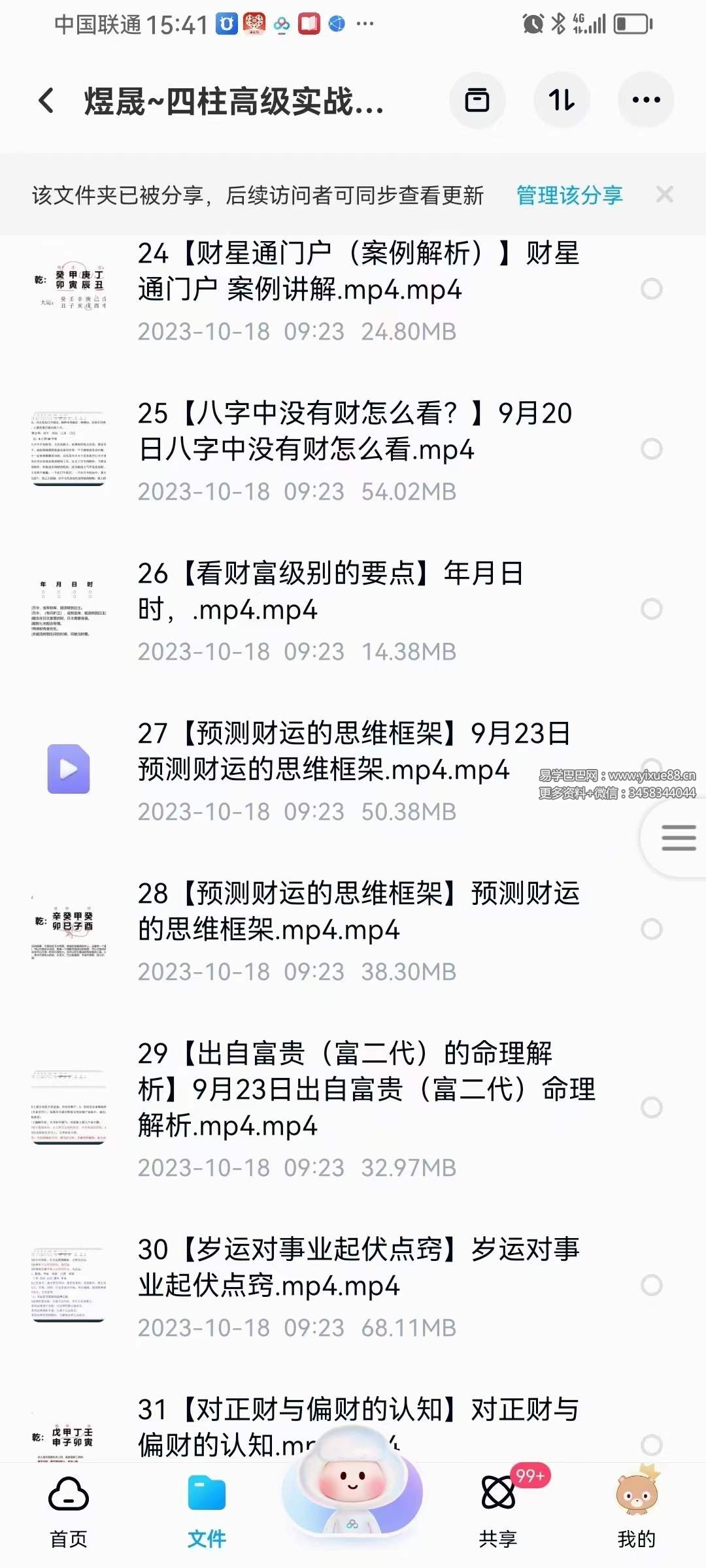The height and width of the screenshot is (1568, 706).
Task: Open the view switch icon in top bar
Action: point(477,101)
